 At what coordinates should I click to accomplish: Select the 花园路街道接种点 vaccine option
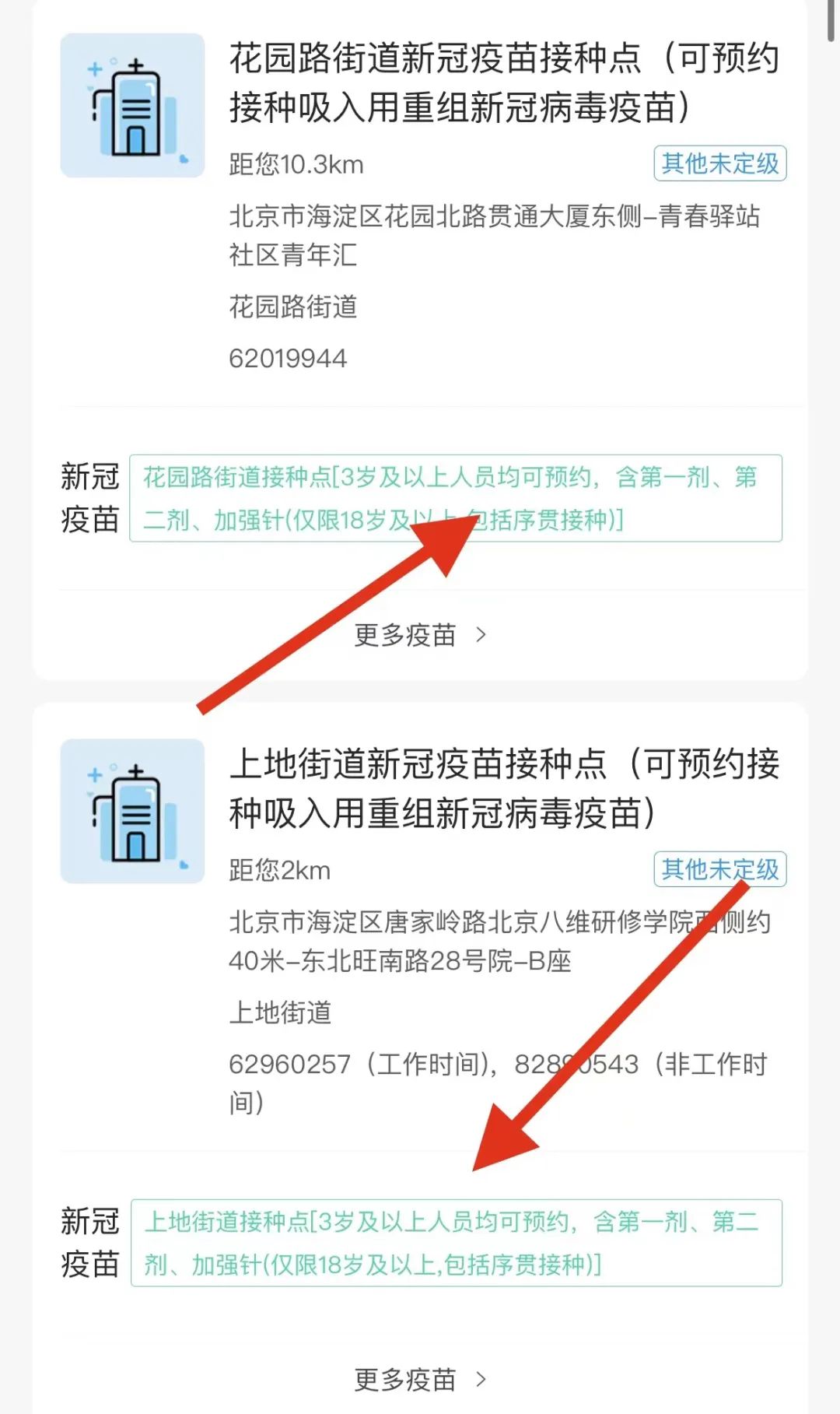[455, 498]
